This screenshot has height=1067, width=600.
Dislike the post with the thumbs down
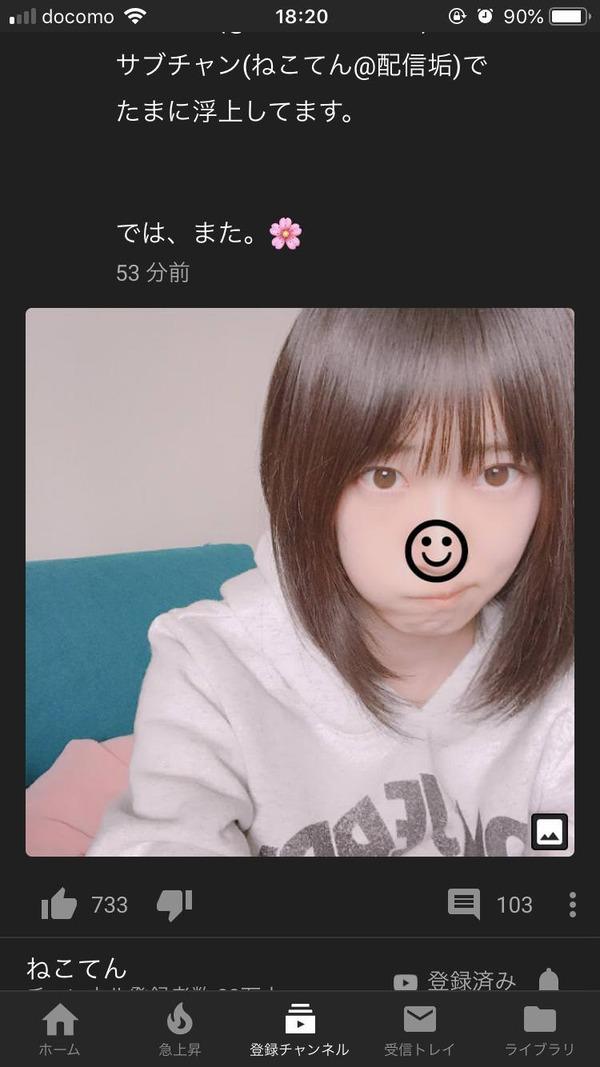174,905
